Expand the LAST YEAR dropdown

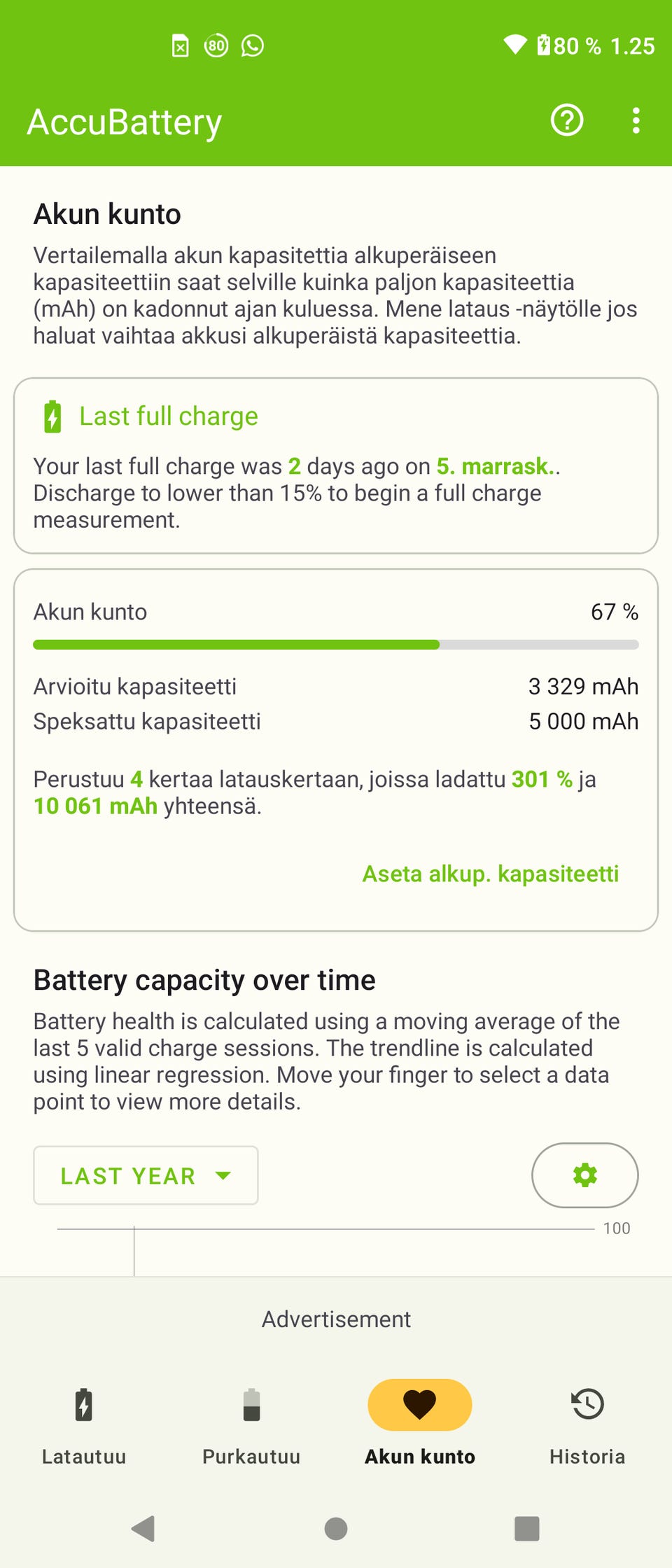pyautogui.click(x=146, y=1175)
